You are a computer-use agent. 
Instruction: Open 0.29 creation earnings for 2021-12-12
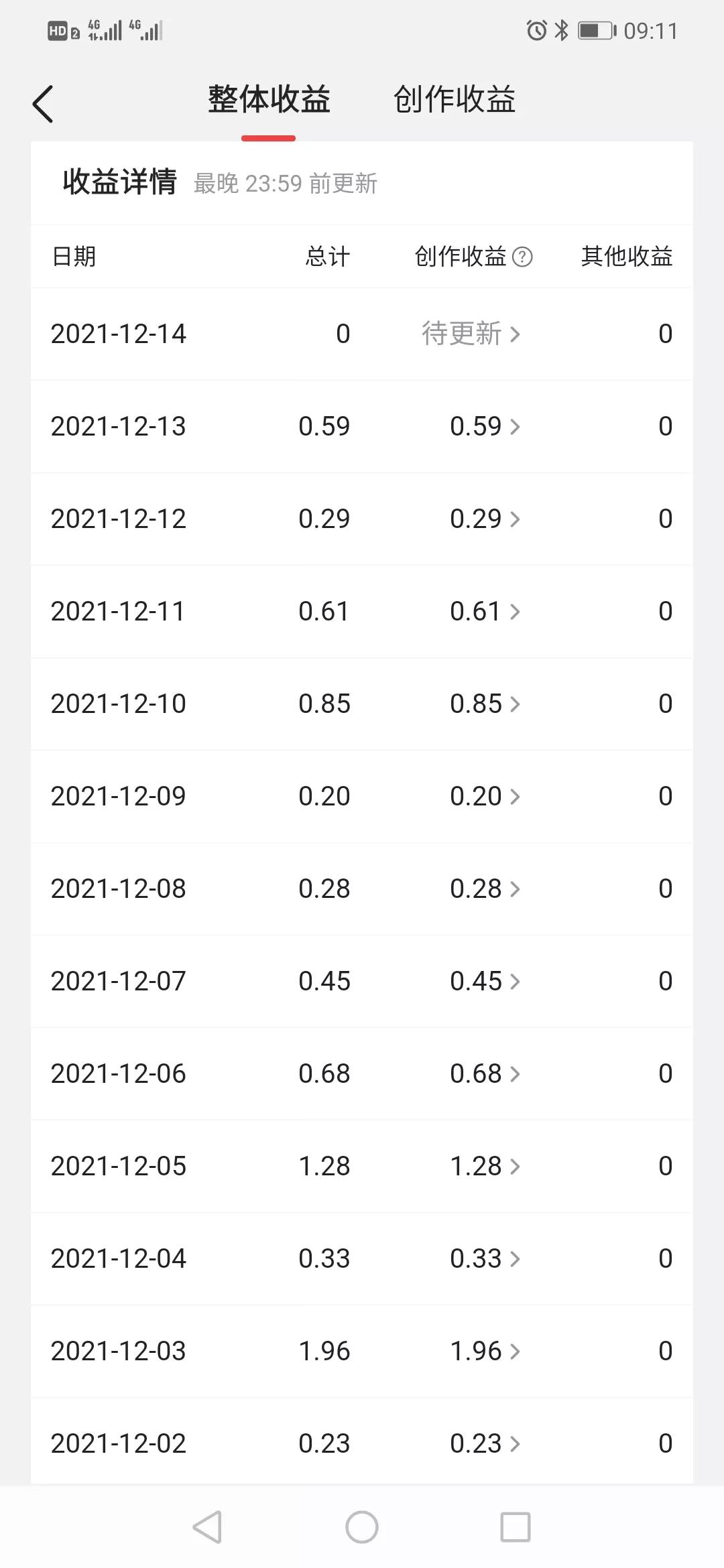484,519
